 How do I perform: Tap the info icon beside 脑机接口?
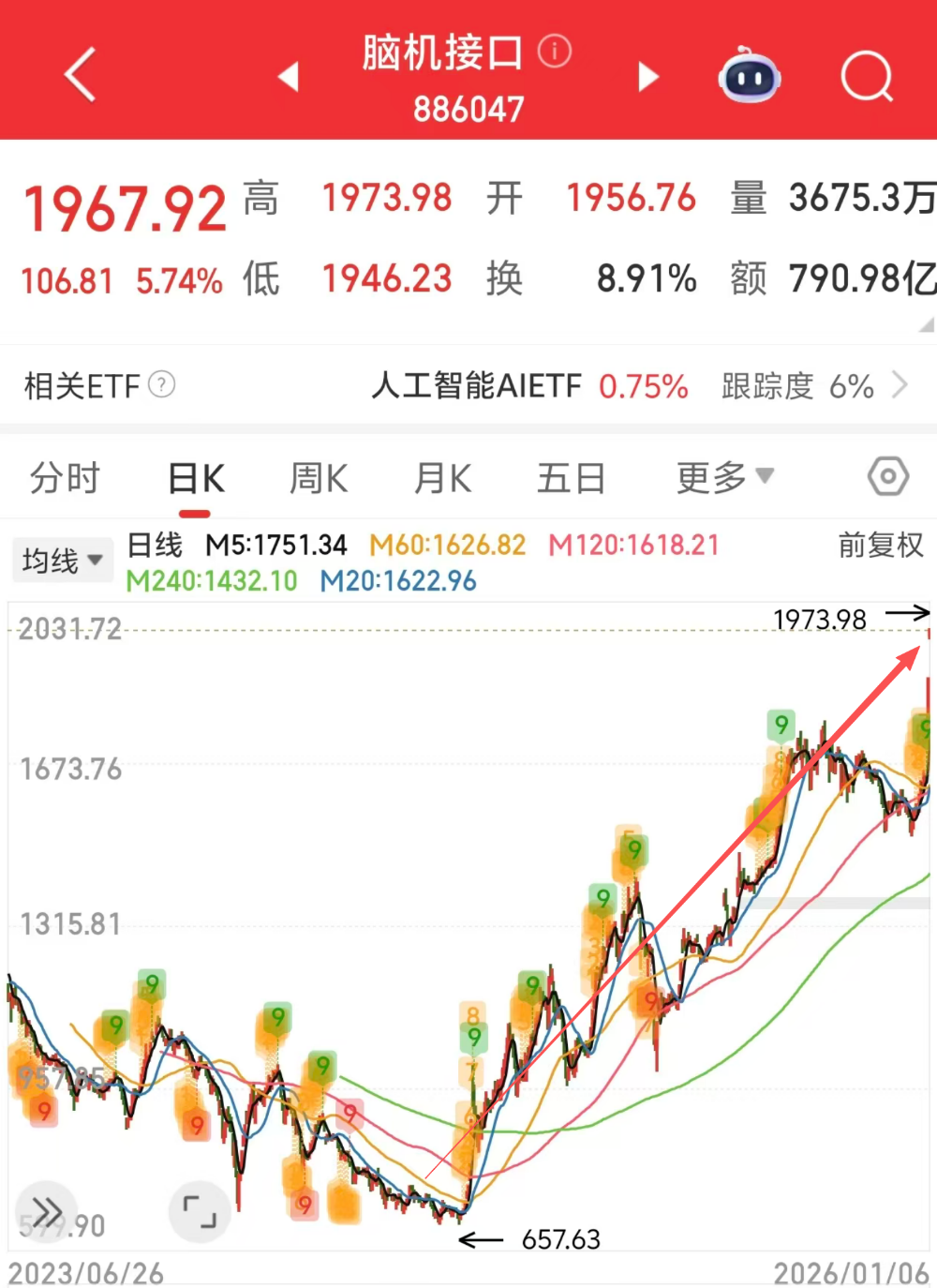point(555,53)
